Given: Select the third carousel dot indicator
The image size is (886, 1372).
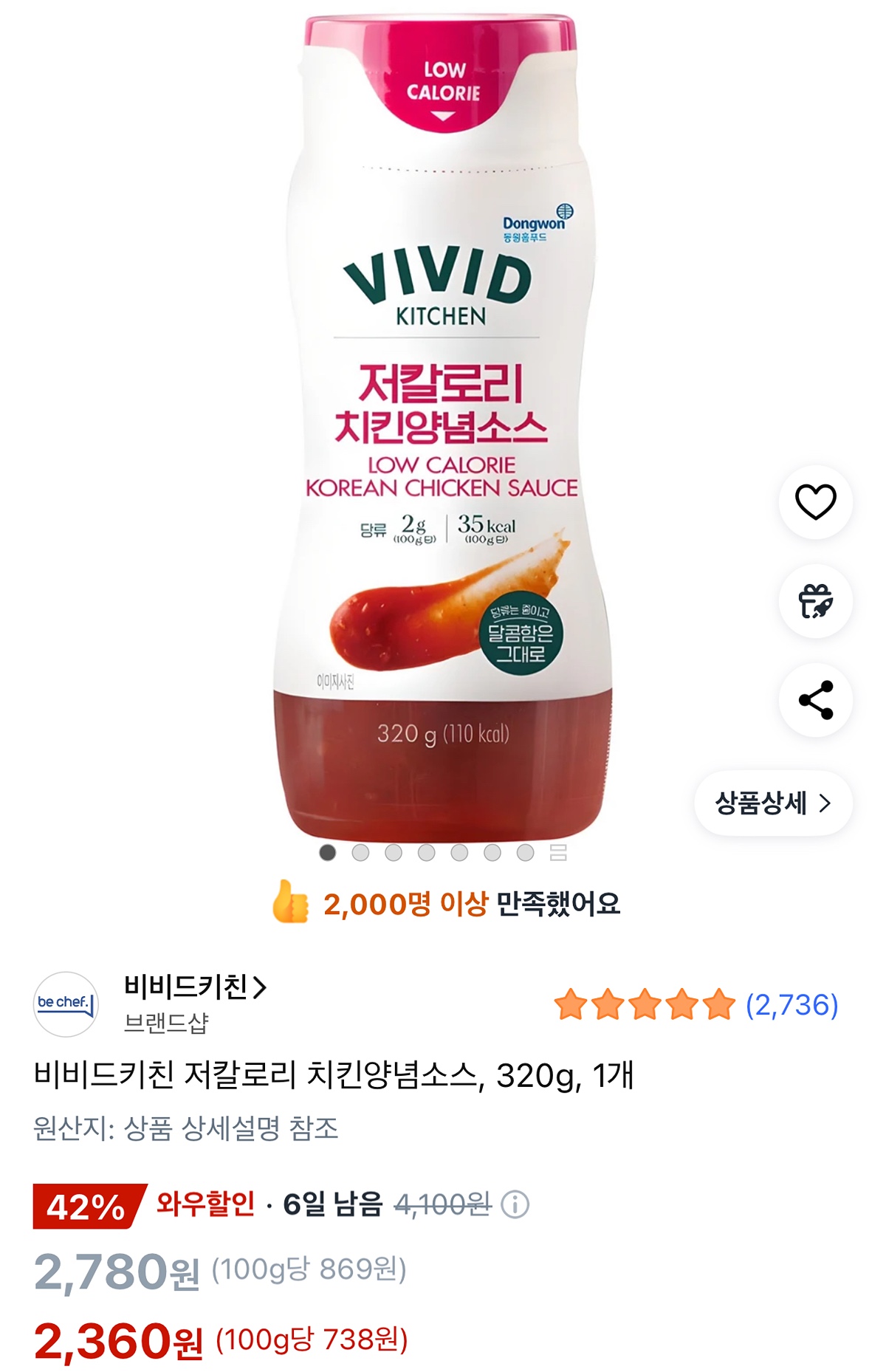Looking at the screenshot, I should (x=391, y=853).
